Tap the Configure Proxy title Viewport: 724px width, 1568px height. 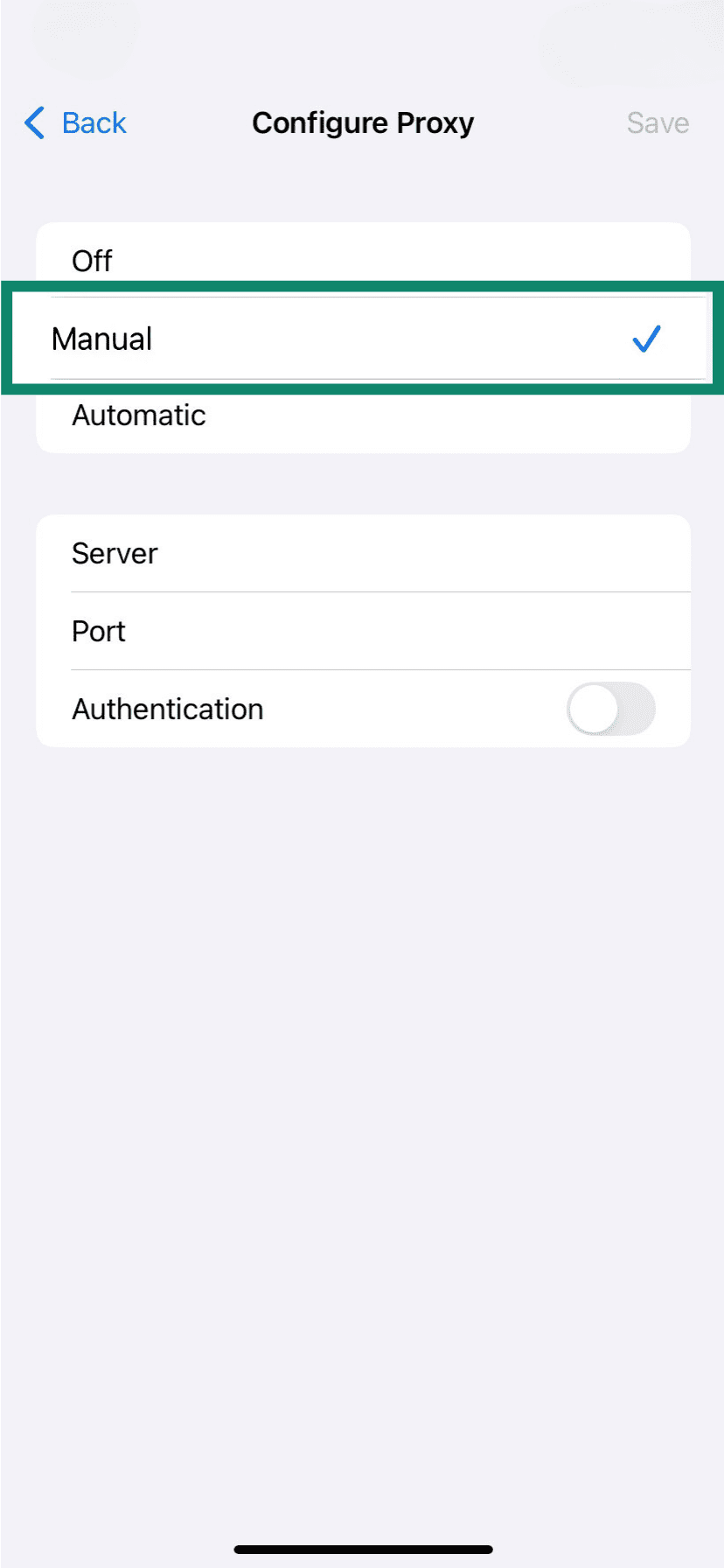(362, 122)
